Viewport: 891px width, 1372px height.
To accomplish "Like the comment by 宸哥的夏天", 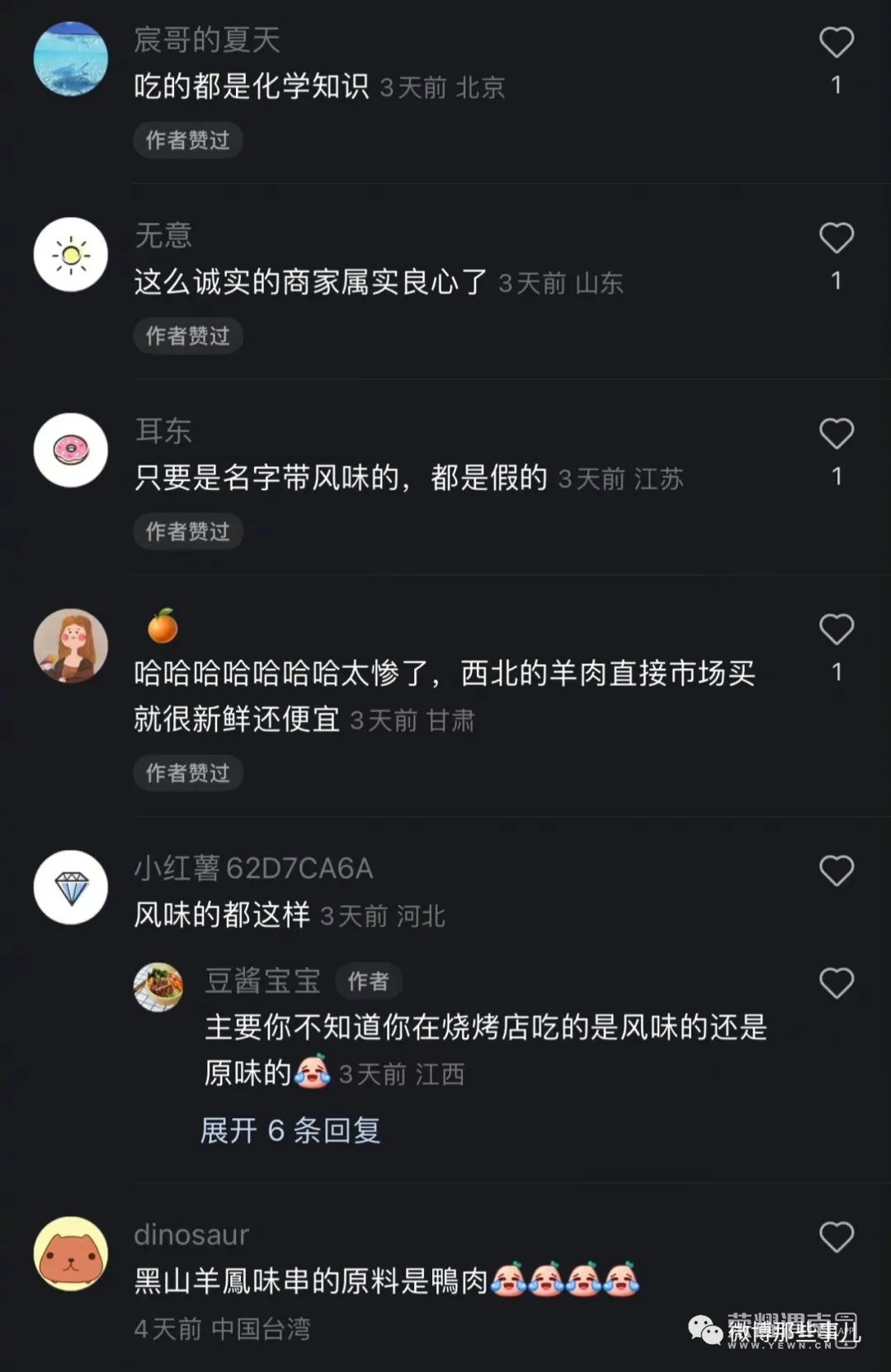I will tap(836, 43).
